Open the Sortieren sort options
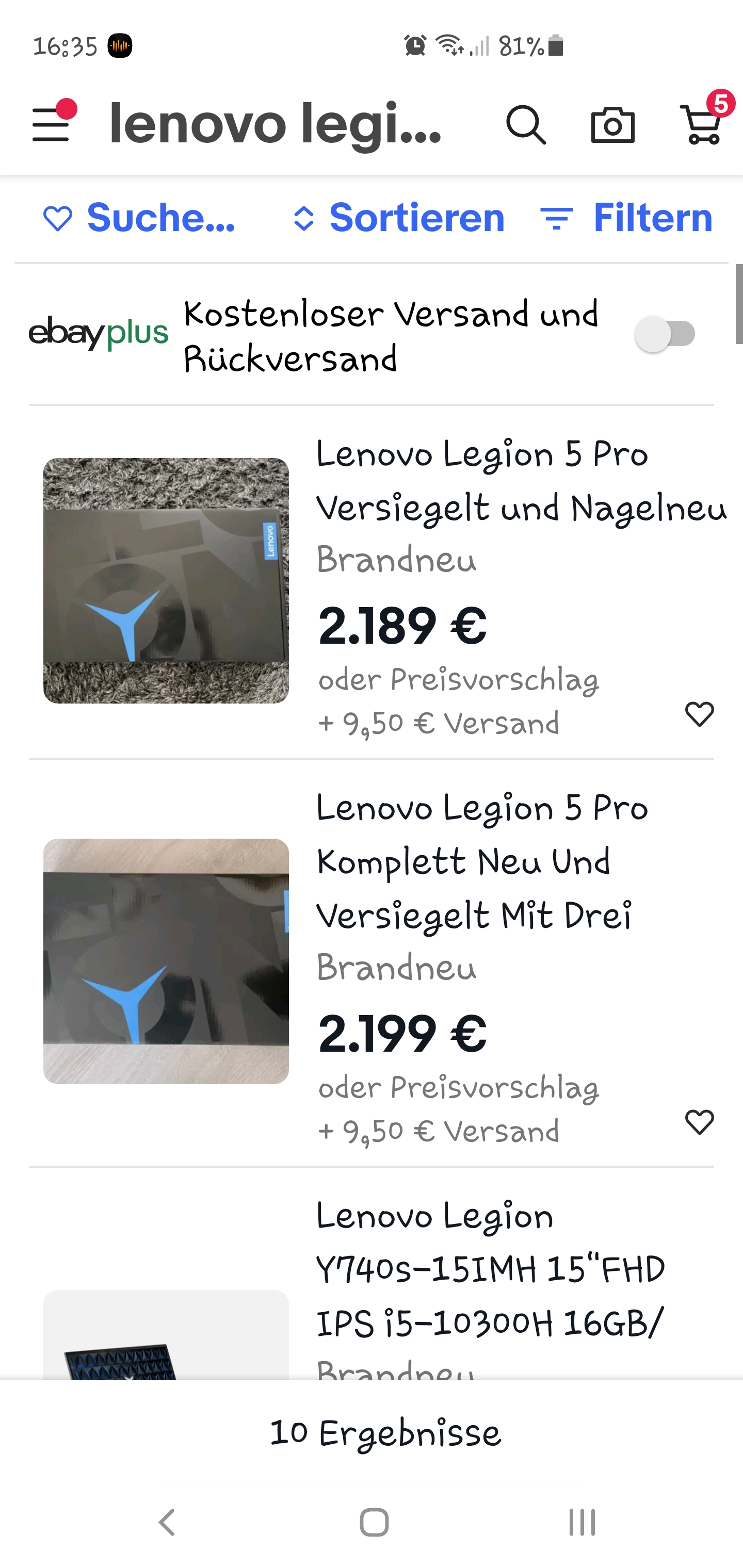This screenshot has width=743, height=1568. [x=399, y=218]
